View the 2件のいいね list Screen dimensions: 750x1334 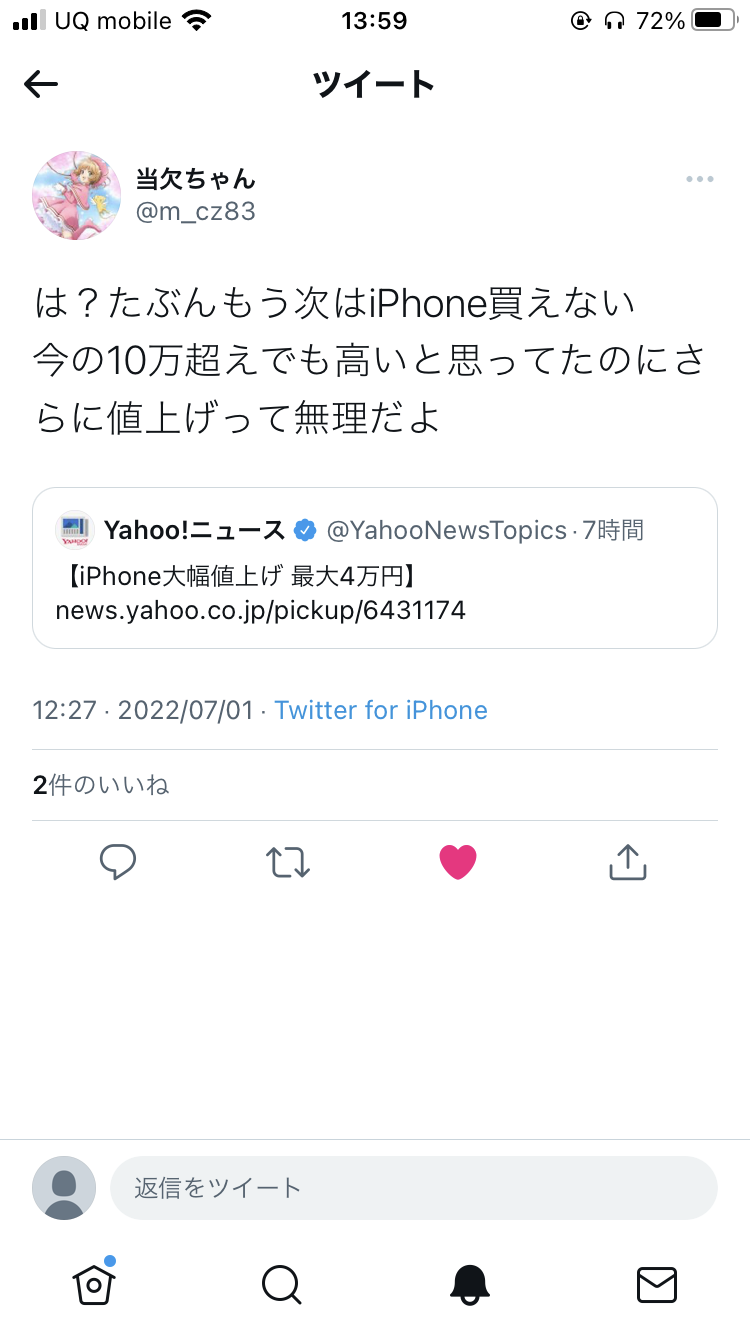pyautogui.click(x=101, y=785)
